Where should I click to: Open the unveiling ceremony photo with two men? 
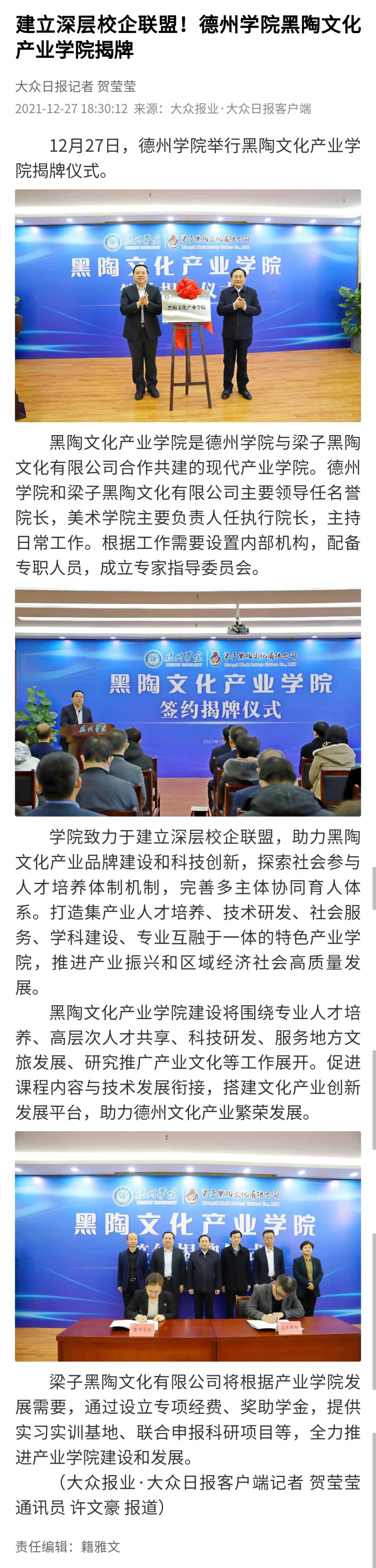point(188,305)
